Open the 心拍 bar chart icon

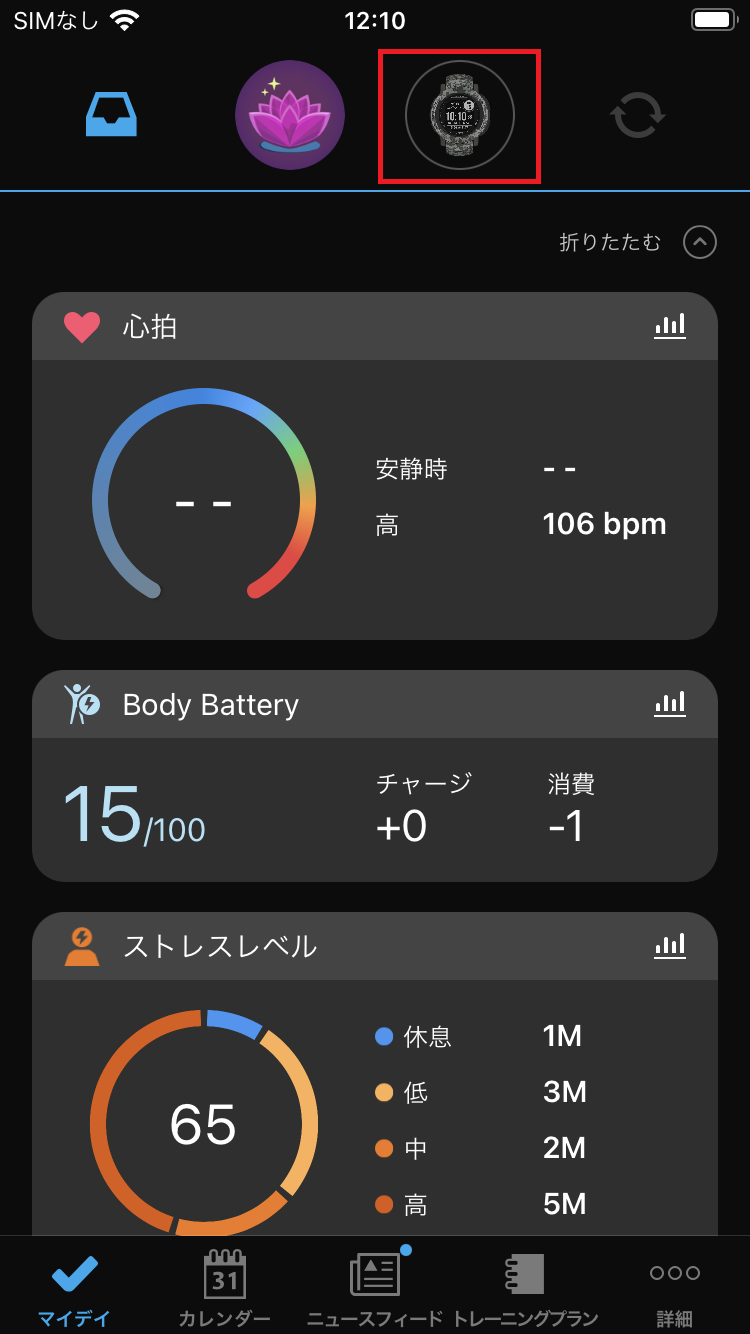tap(670, 325)
